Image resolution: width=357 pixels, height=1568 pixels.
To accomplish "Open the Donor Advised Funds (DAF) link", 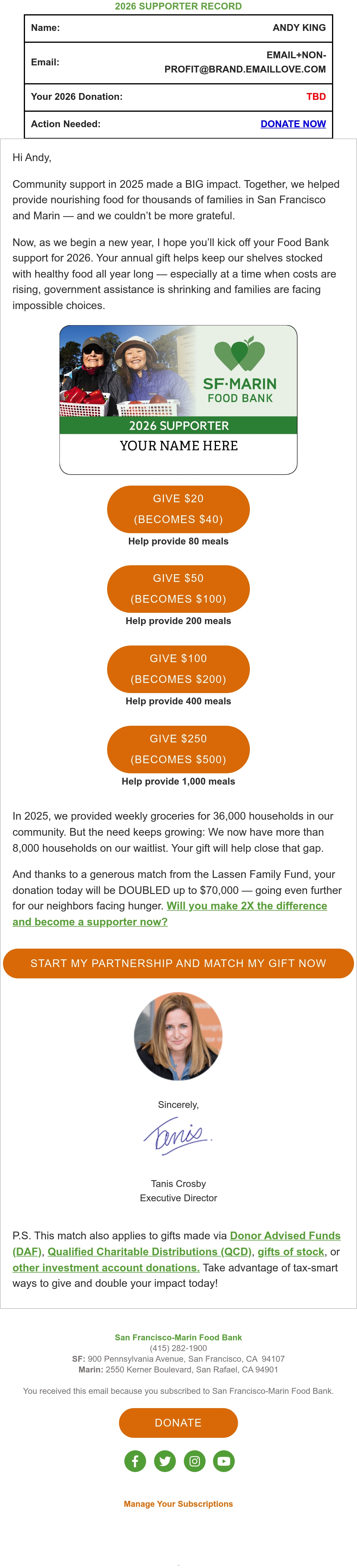I will (x=177, y=1243).
